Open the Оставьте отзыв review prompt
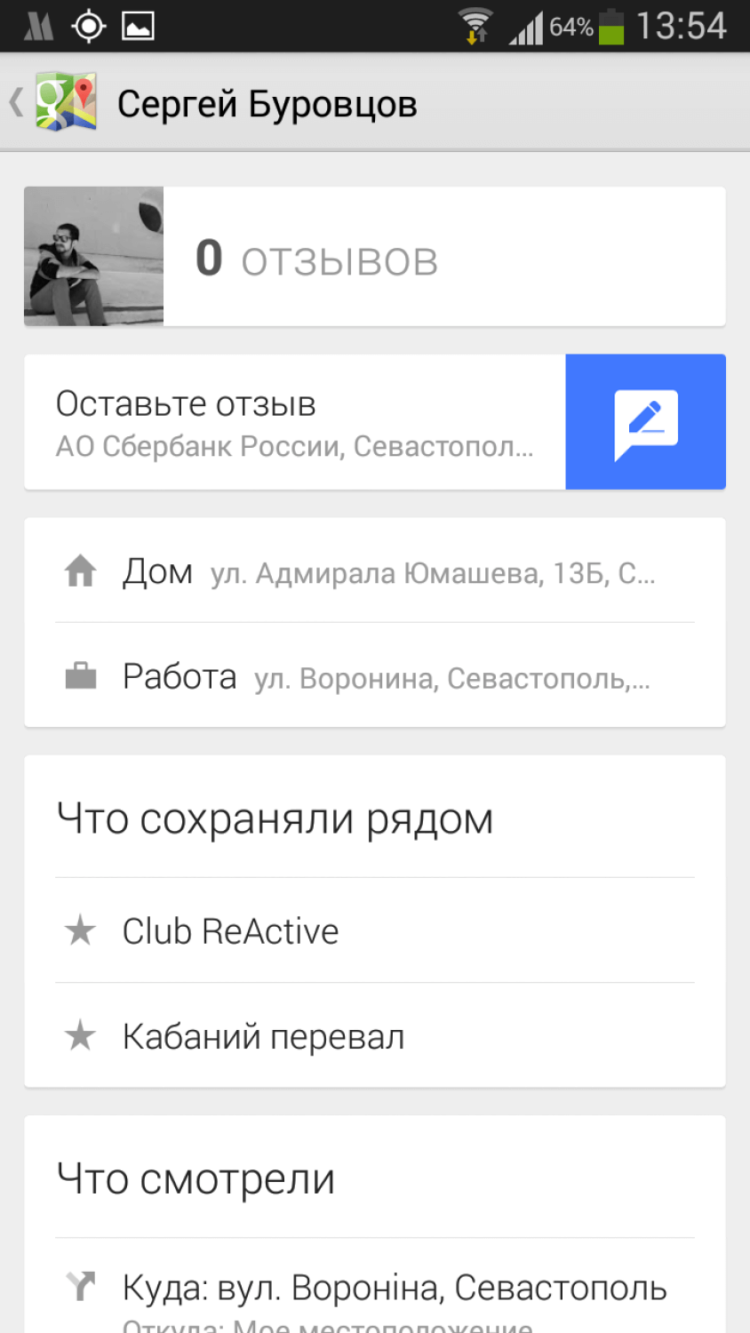Screen dimensions: 750x1333 tap(185, 402)
